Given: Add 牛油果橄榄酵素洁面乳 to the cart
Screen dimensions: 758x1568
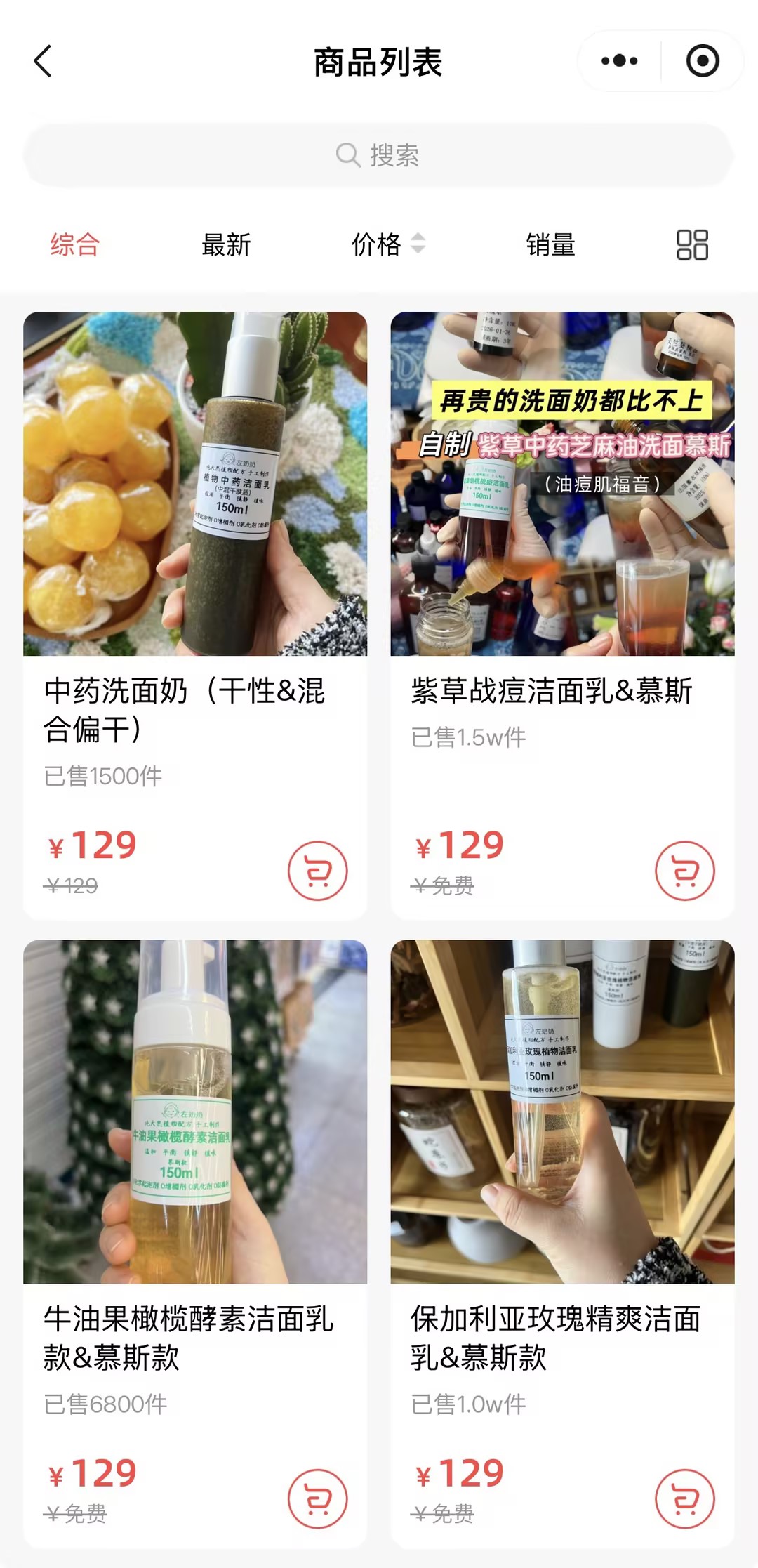Looking at the screenshot, I should (x=317, y=1498).
